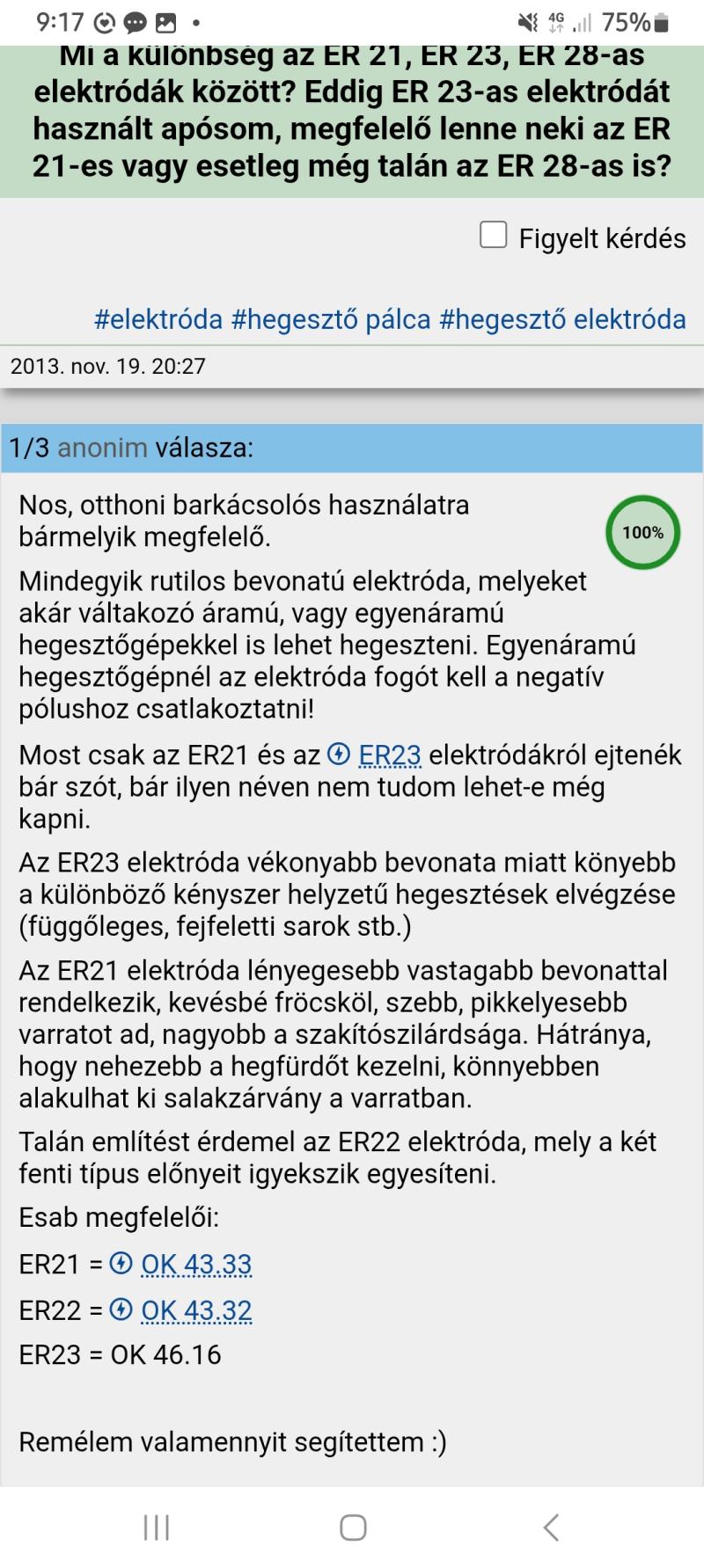Open the OK 43.33 link
The width and height of the screenshot is (704, 1568).
(196, 1265)
